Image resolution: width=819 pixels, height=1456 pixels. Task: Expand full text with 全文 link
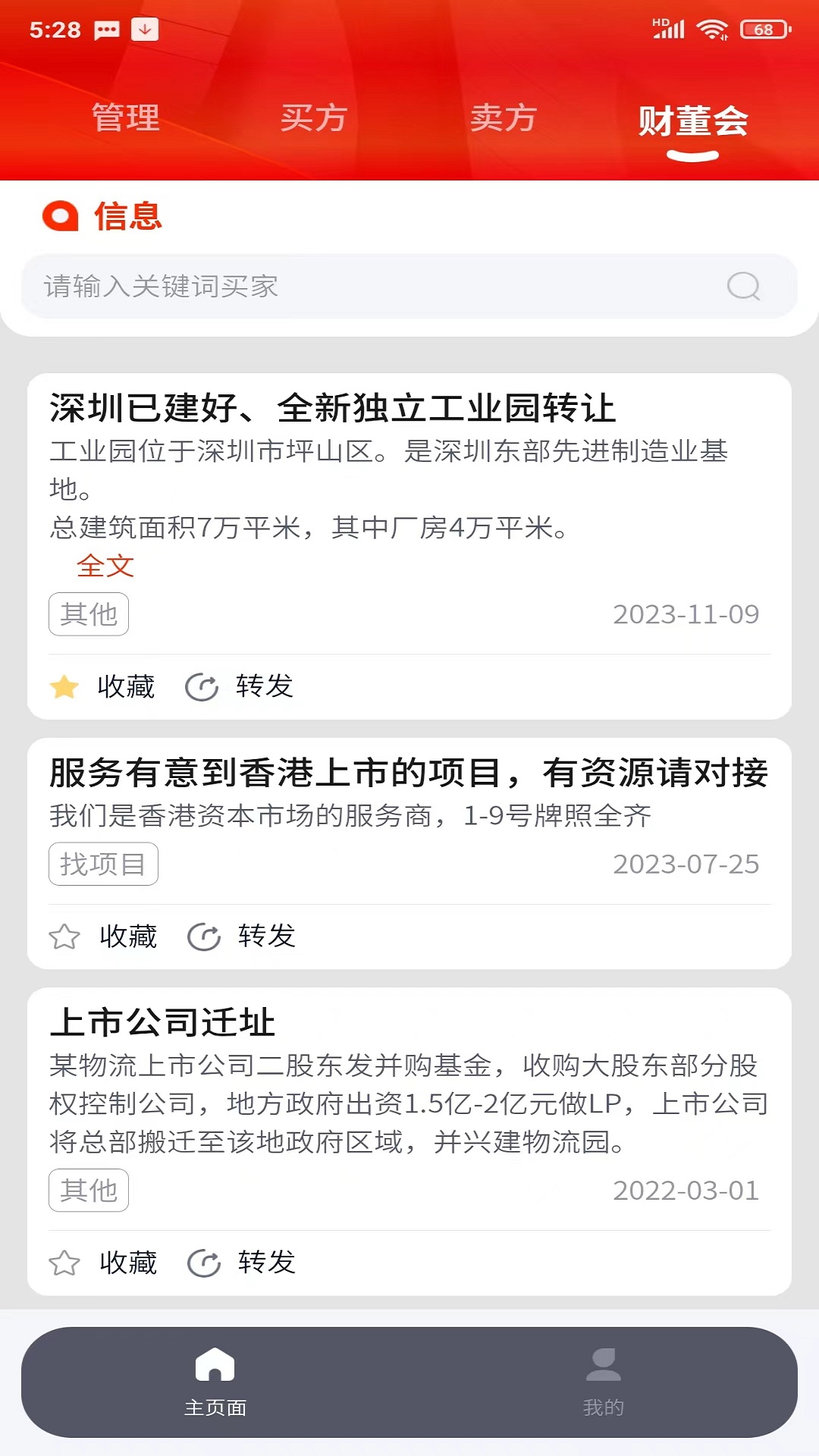click(105, 567)
